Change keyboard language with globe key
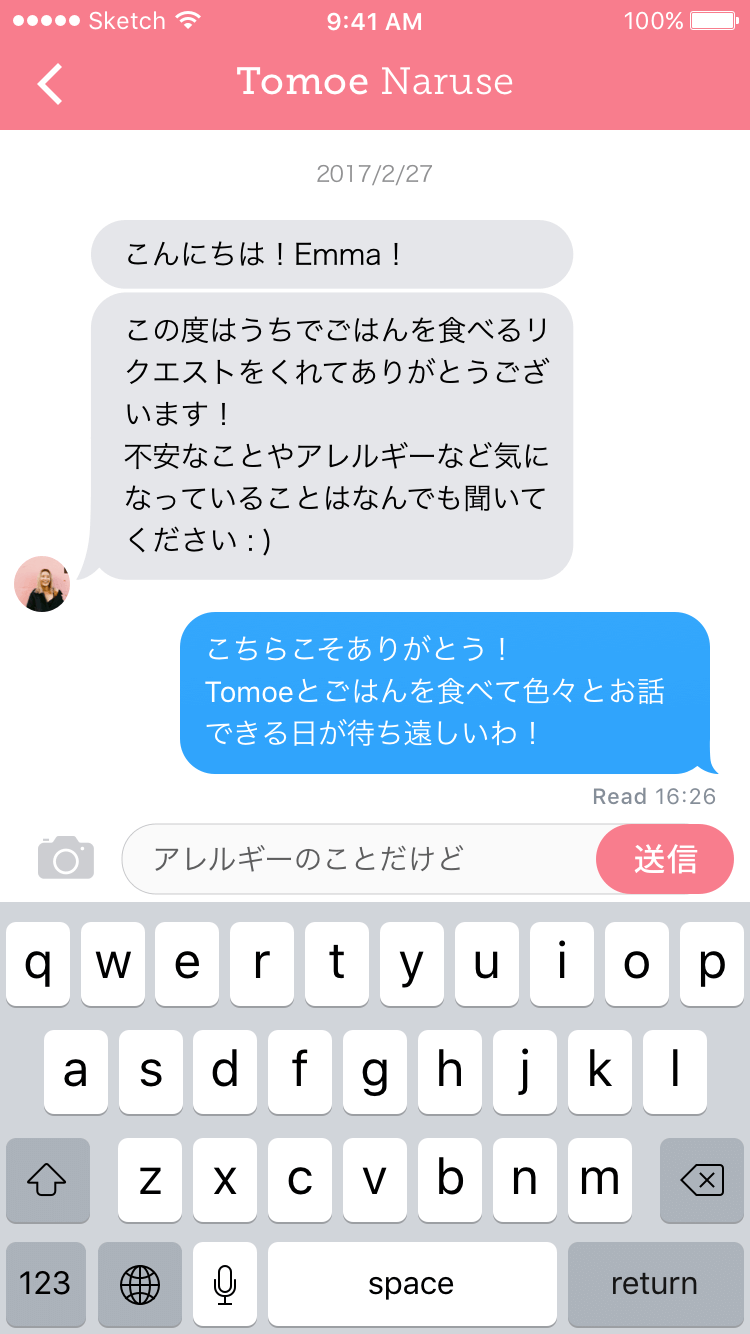Screen dimensions: 750x1334 140,1283
